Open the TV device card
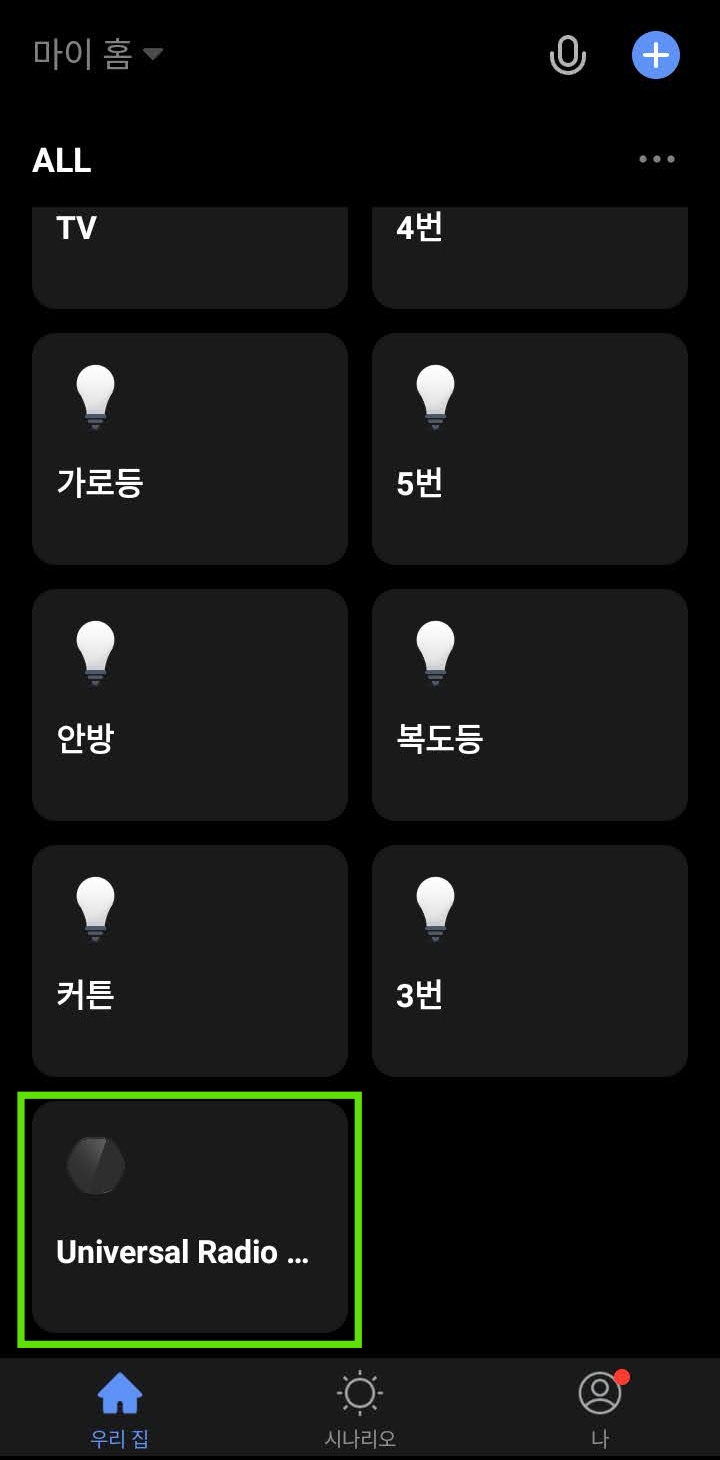Viewport: 720px width, 1460px height. pos(190,256)
